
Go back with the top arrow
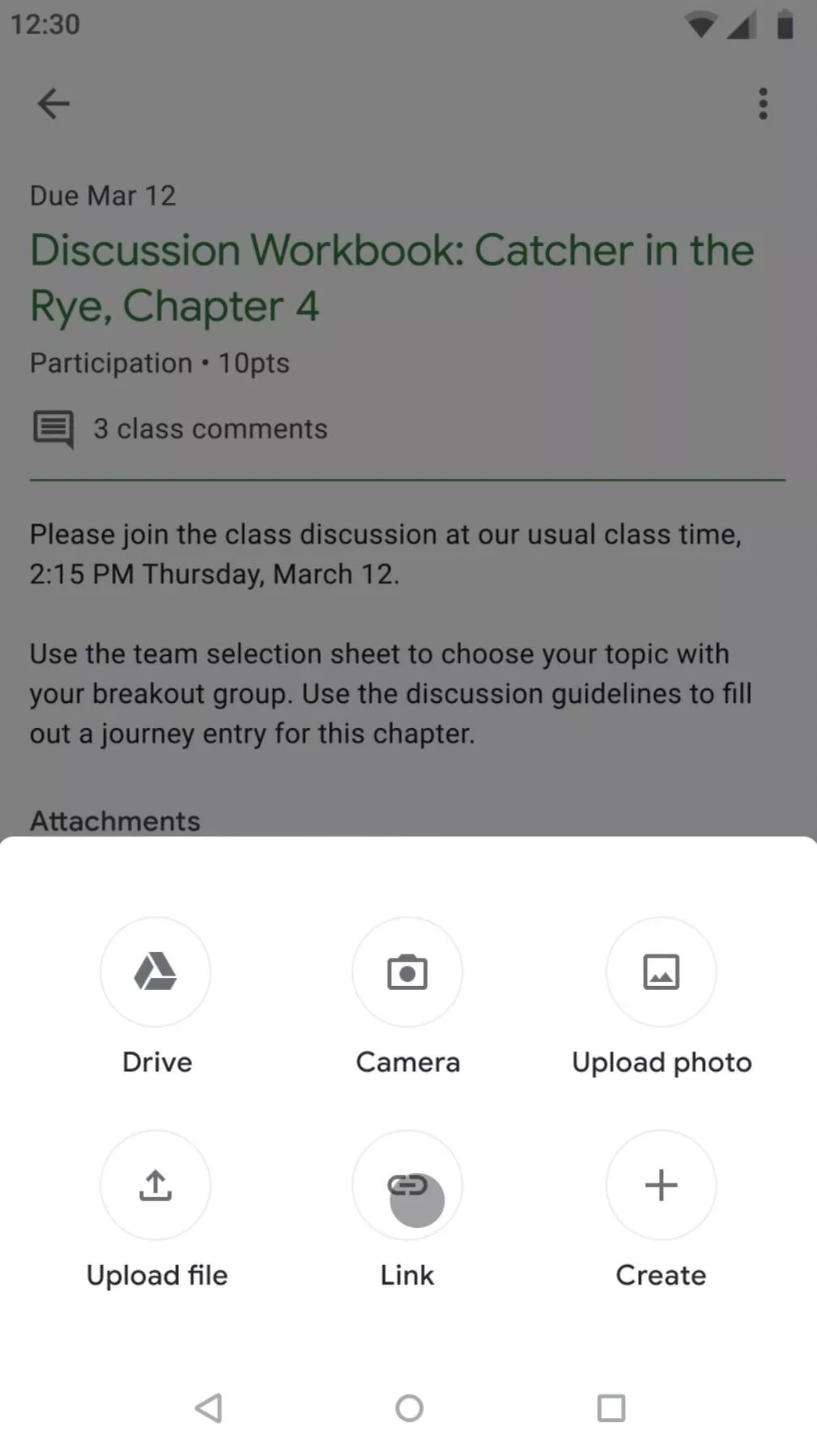click(x=53, y=104)
